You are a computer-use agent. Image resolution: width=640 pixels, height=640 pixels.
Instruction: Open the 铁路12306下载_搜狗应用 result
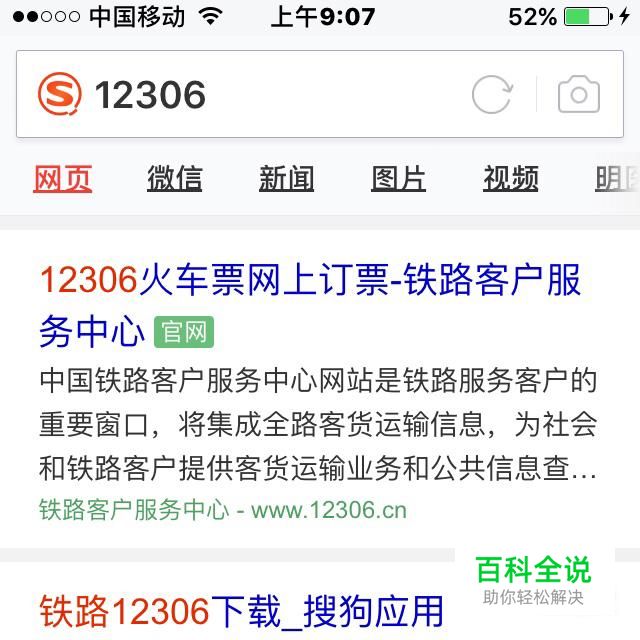point(241,609)
